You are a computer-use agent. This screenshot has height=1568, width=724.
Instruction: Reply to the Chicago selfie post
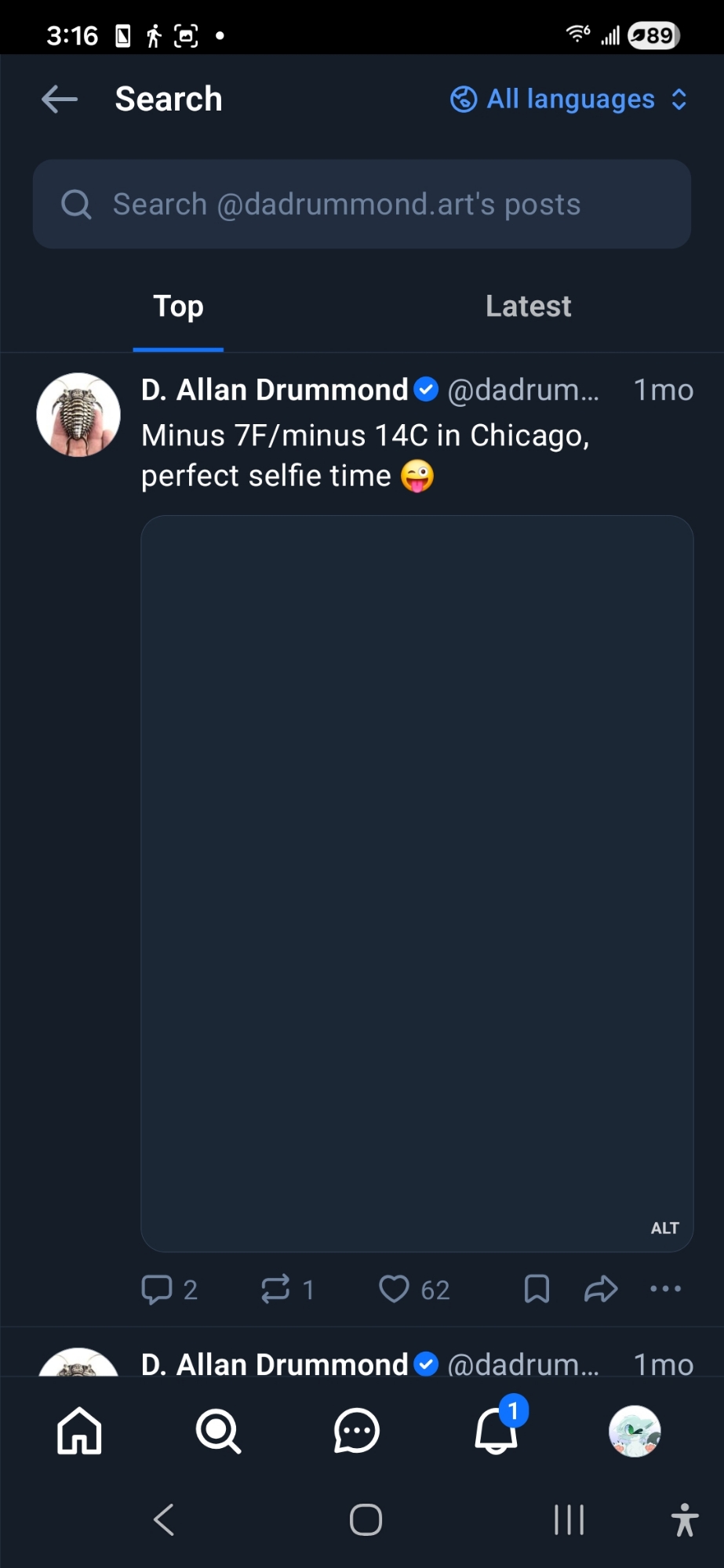[157, 1290]
